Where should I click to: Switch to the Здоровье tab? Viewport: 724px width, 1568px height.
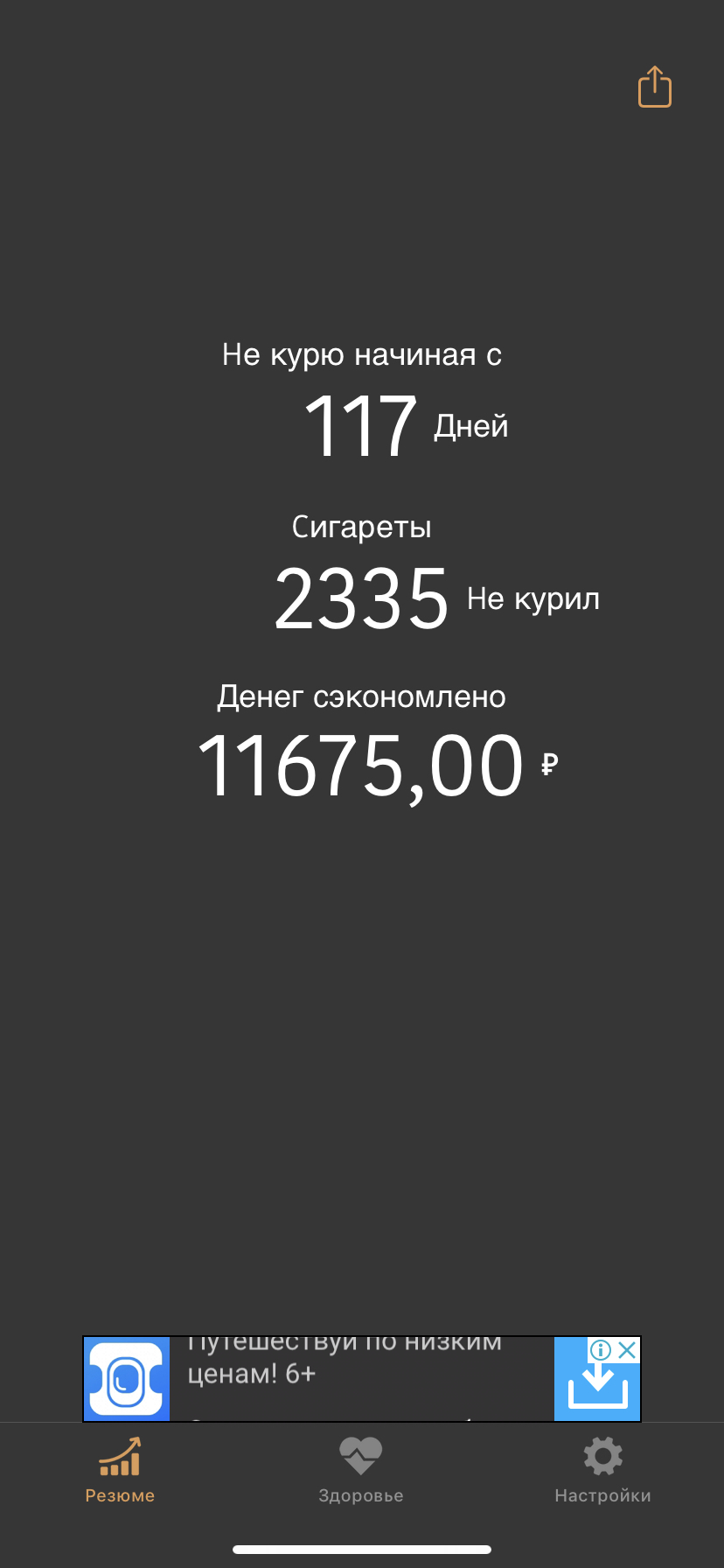pyautogui.click(x=361, y=1470)
